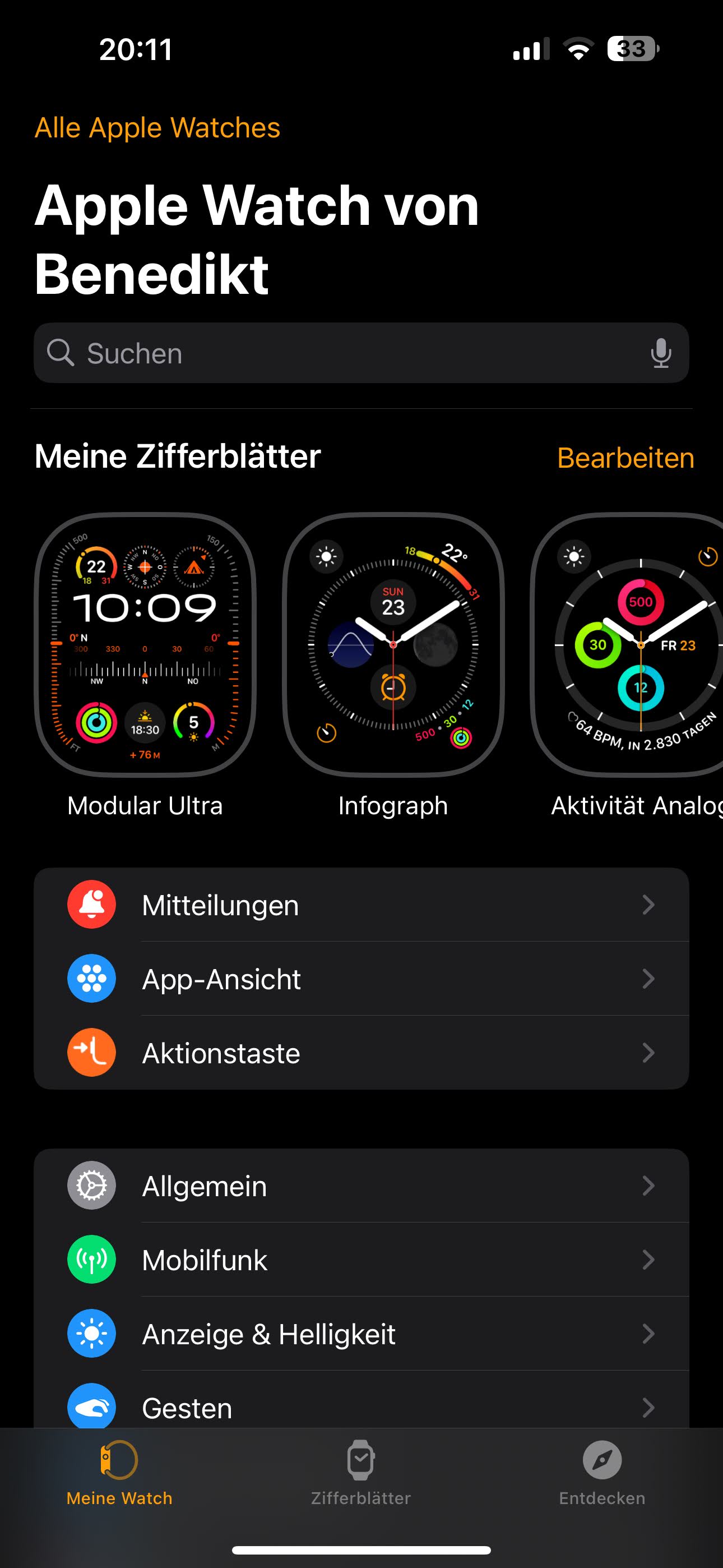This screenshot has width=723, height=1568.
Task: Open Mobilfunk settings
Action: (361, 1260)
